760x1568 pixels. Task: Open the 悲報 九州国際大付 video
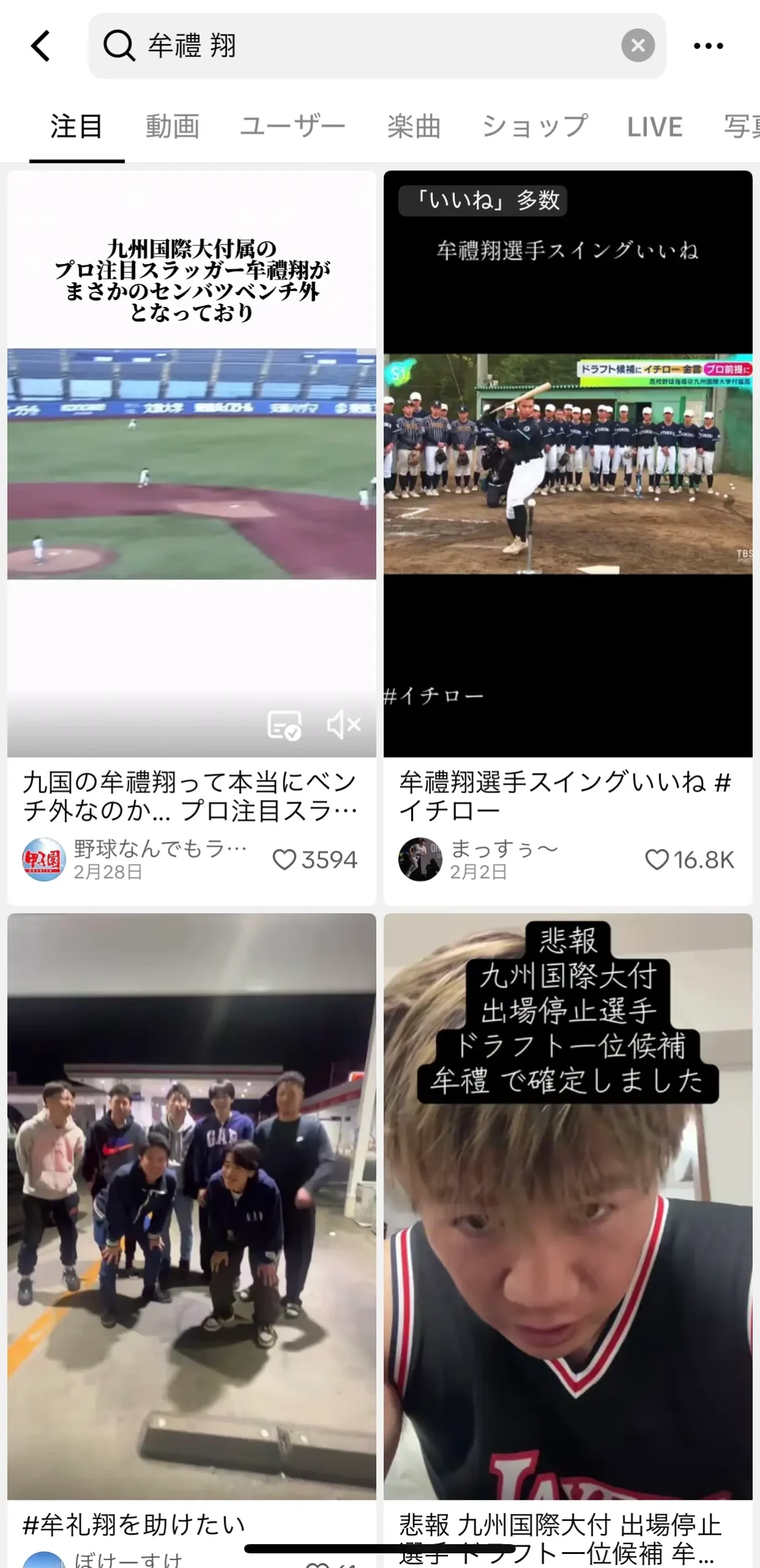click(568, 1207)
